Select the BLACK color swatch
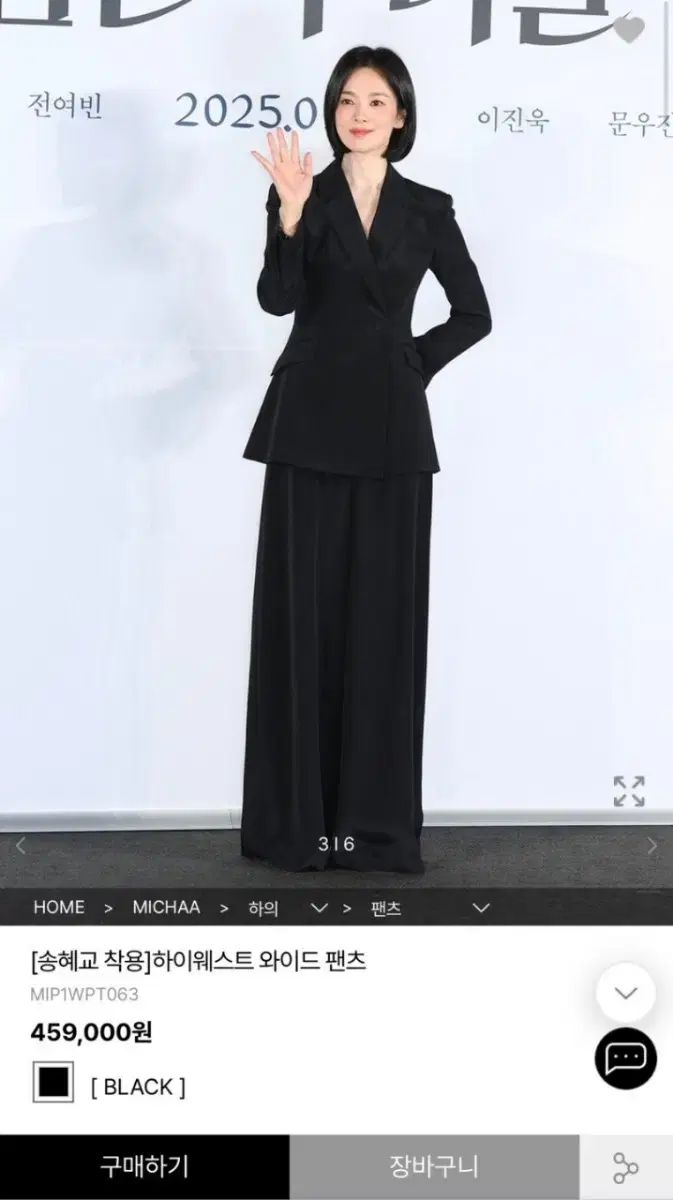The image size is (673, 1200). coord(53,1082)
